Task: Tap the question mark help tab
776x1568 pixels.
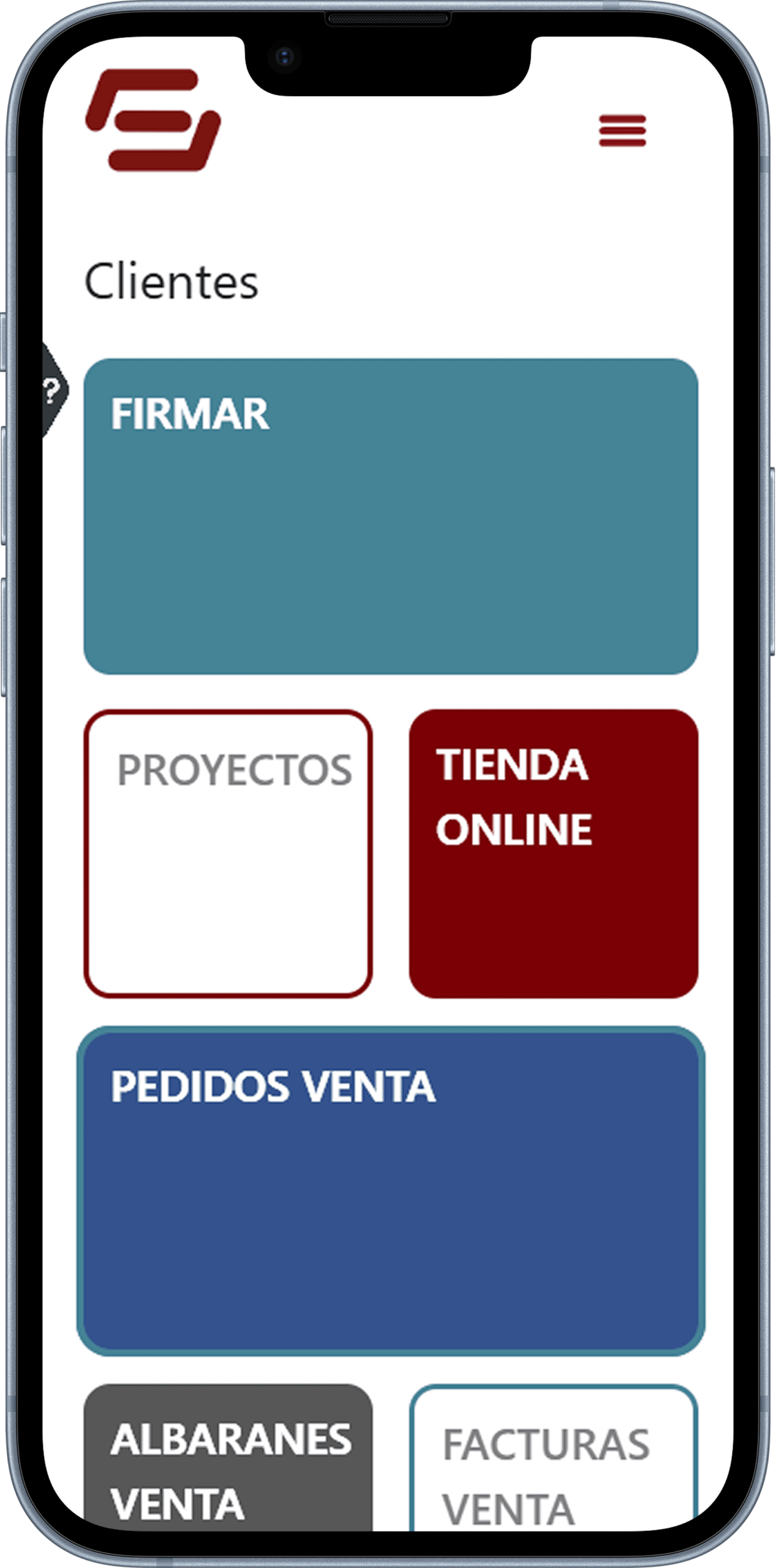Action: 53,390
